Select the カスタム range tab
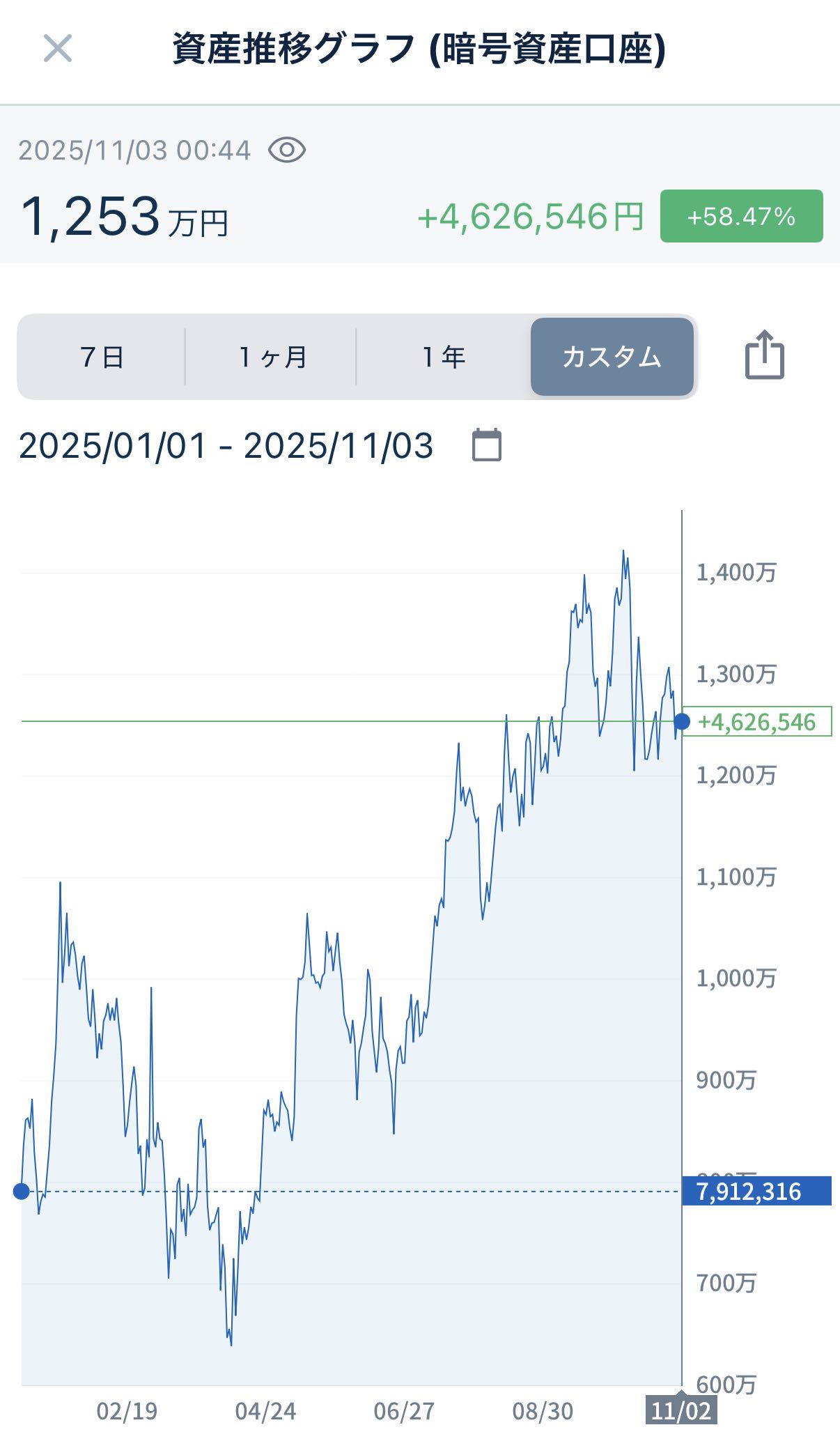The height and width of the screenshot is (1448, 840). [612, 357]
